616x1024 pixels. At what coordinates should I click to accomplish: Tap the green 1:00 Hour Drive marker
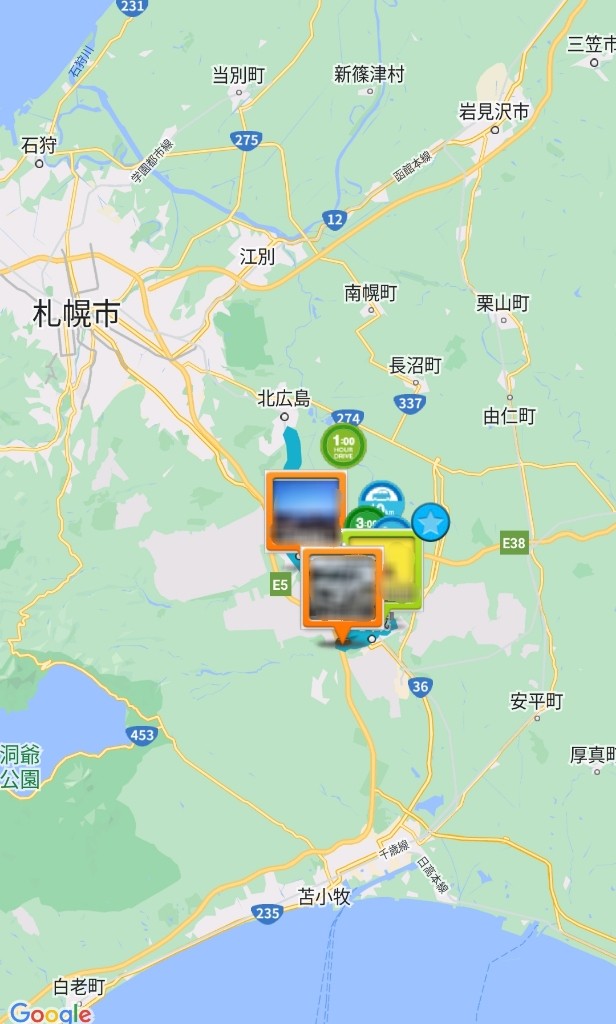click(x=343, y=446)
